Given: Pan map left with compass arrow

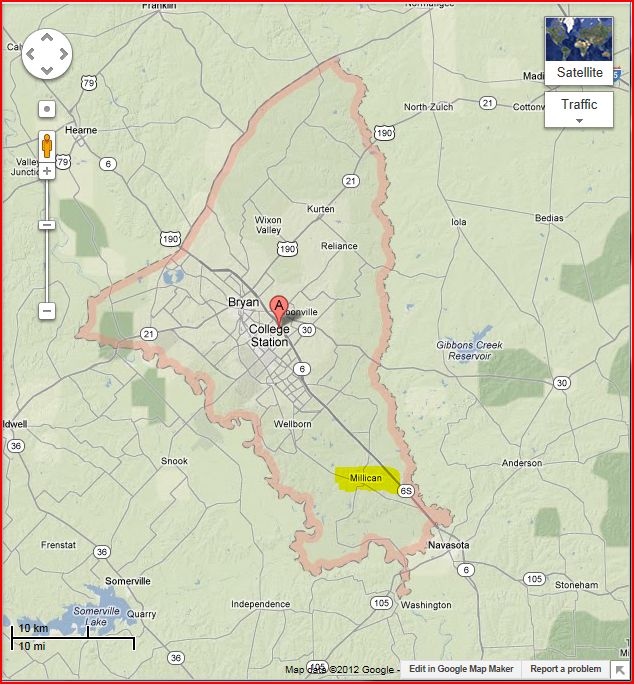Looking at the screenshot, I should click(31, 54).
